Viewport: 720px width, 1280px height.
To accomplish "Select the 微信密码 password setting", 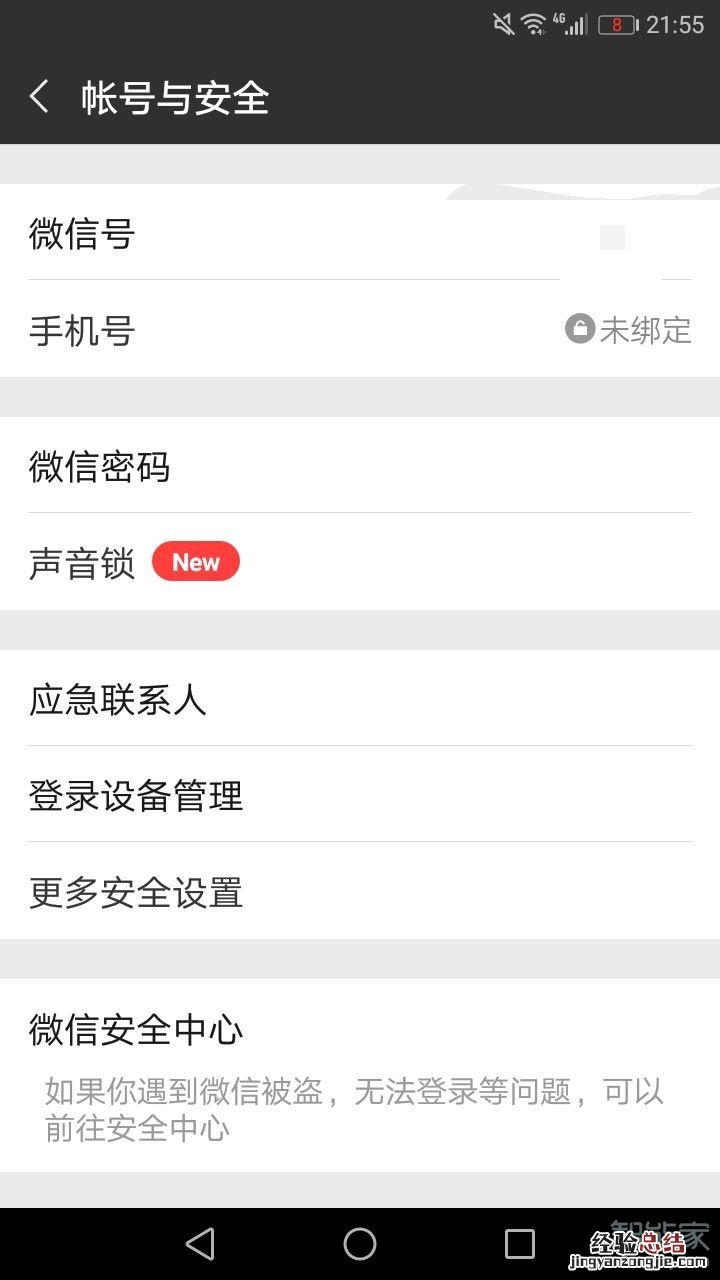I will coord(360,466).
